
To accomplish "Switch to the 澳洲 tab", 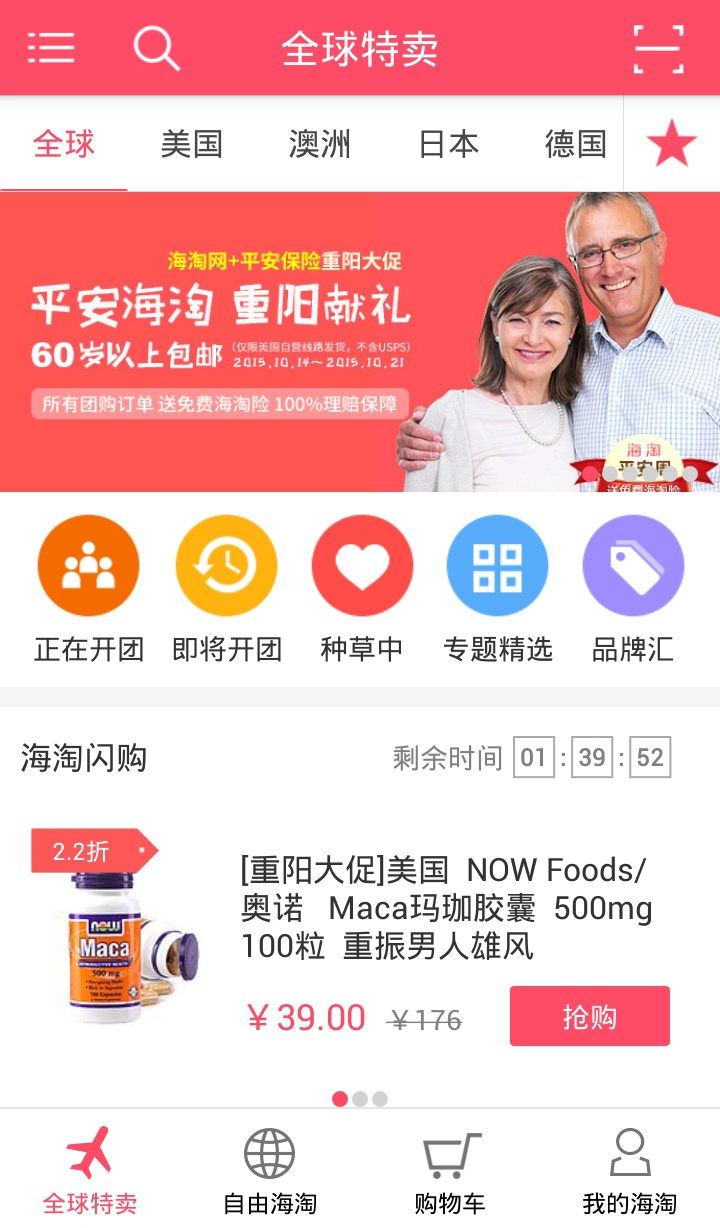I will pyautogui.click(x=319, y=144).
